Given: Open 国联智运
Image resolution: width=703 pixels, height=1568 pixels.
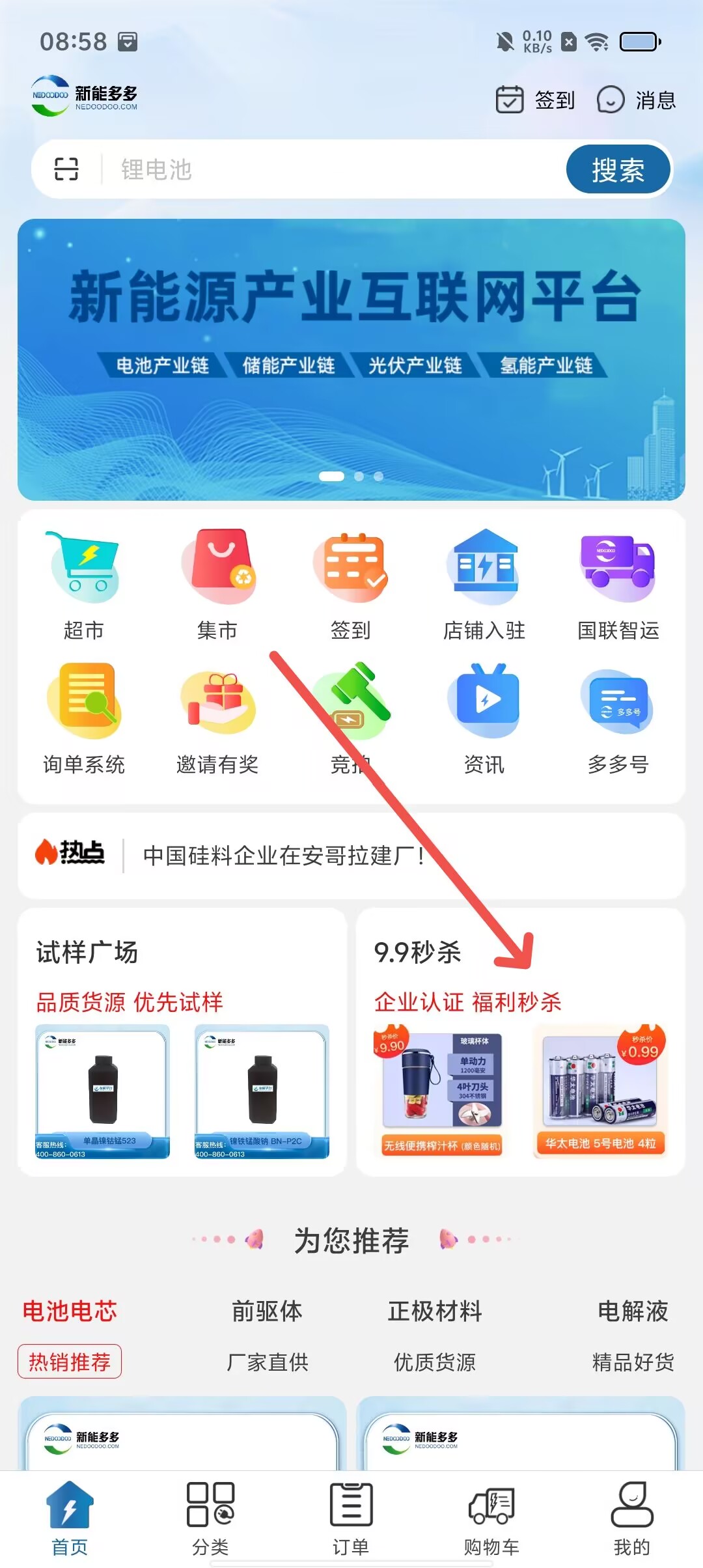Looking at the screenshot, I should [x=618, y=583].
